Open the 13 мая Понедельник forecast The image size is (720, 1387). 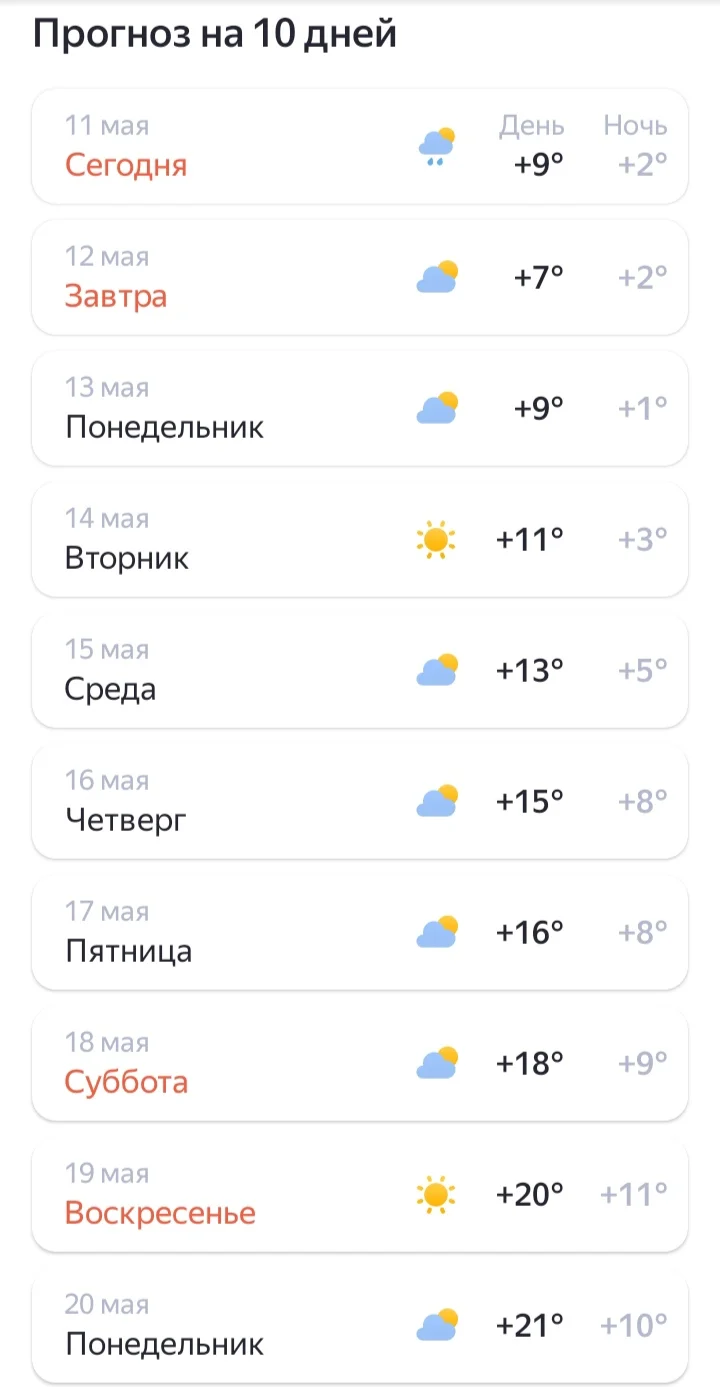pyautogui.click(x=360, y=408)
